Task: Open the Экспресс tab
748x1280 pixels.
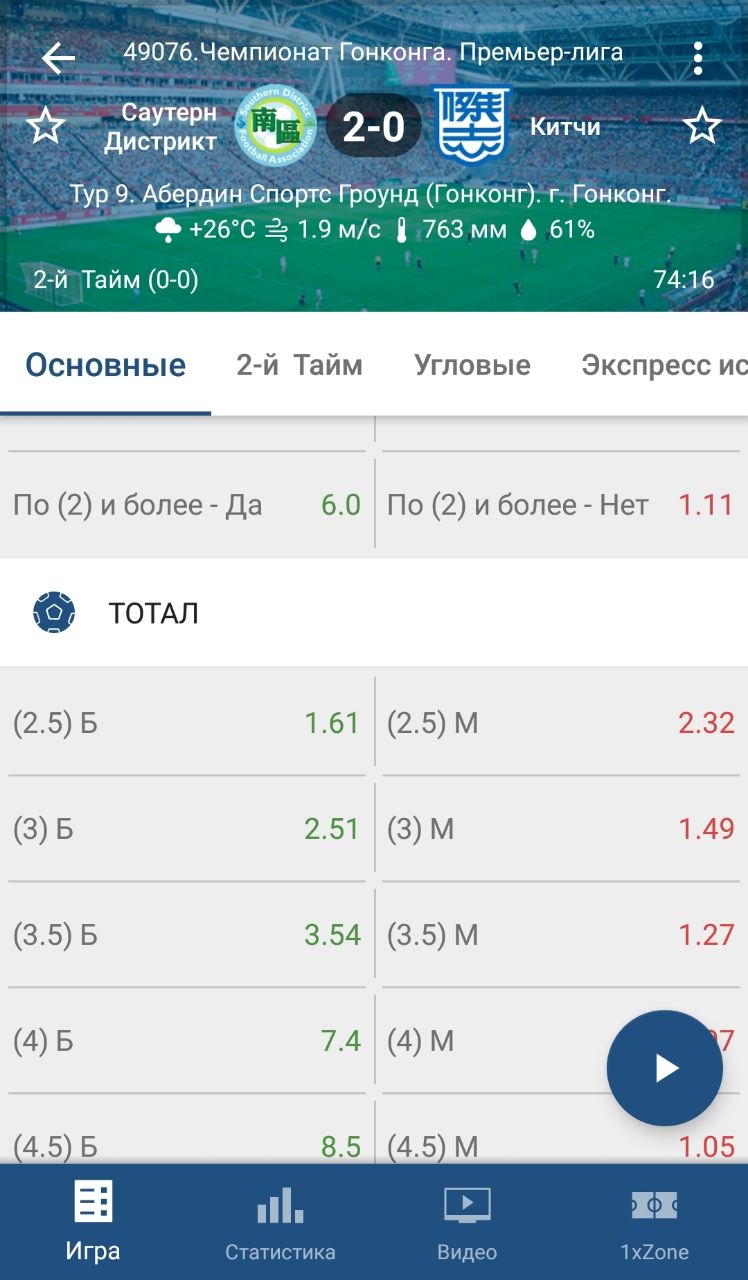Action: tap(664, 366)
